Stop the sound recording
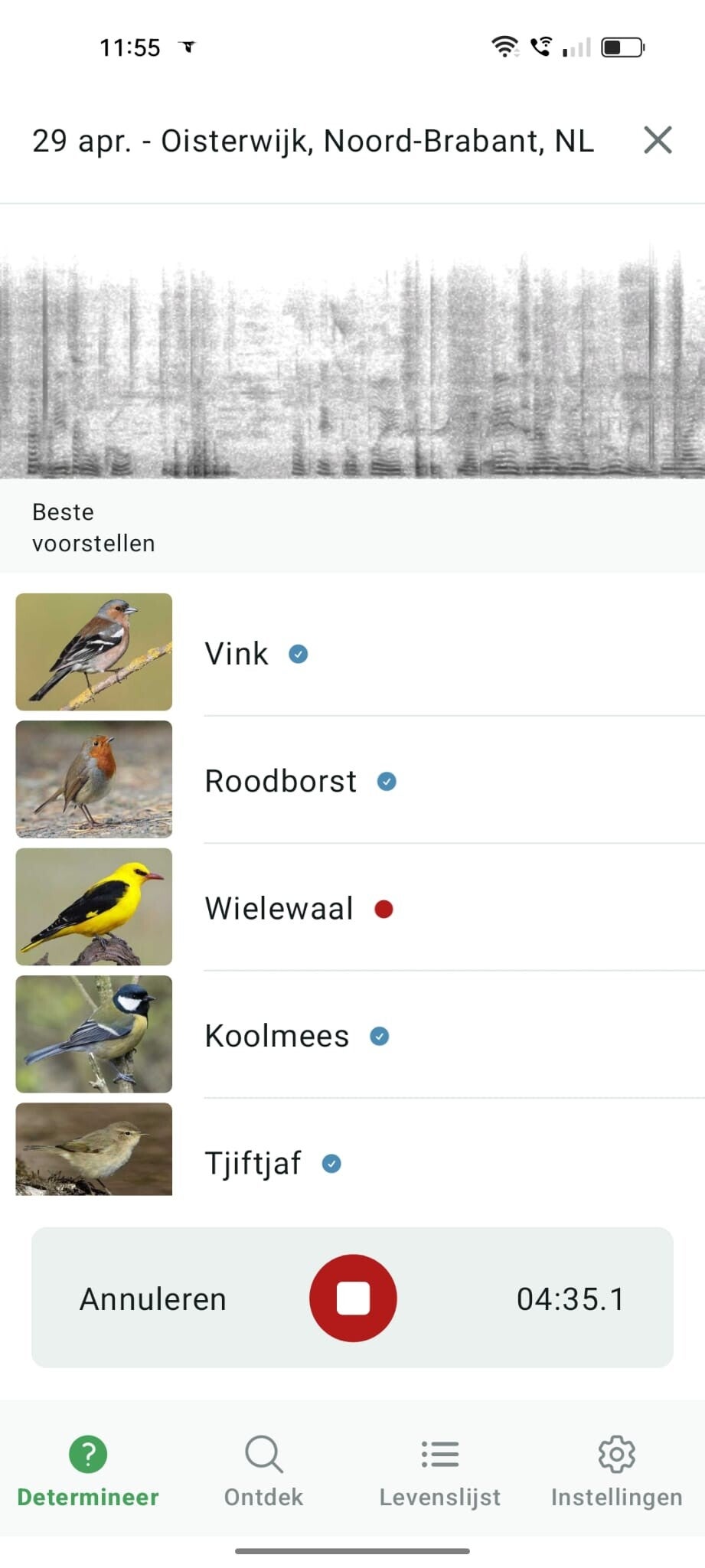 click(x=353, y=1298)
